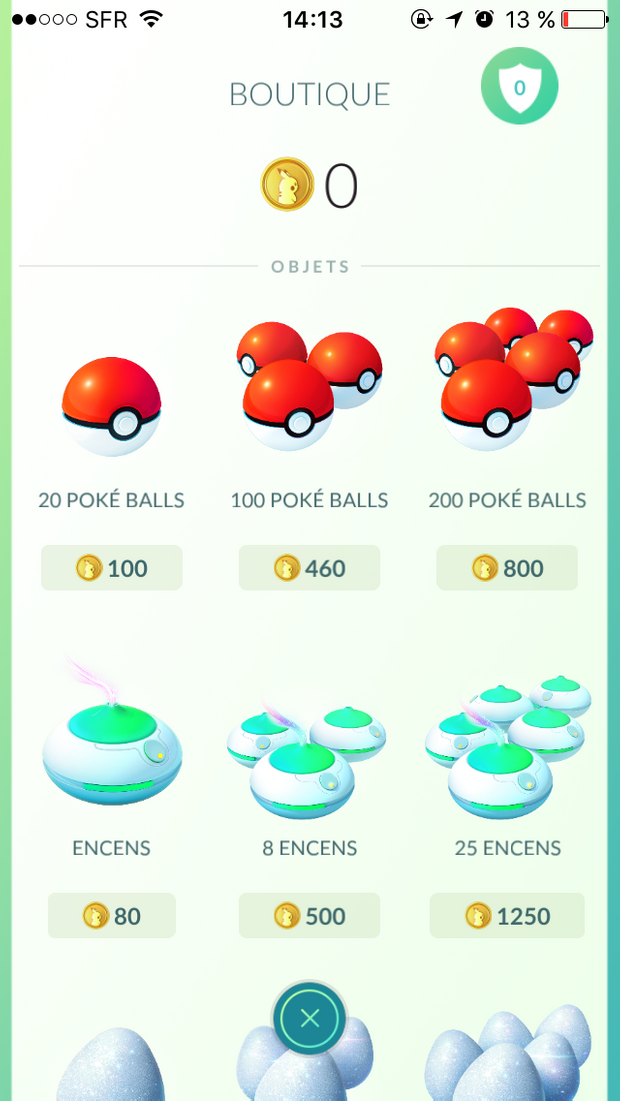Buy 100 Poké Balls for 460 coins
Screen dimensions: 620x1101
click(309, 568)
